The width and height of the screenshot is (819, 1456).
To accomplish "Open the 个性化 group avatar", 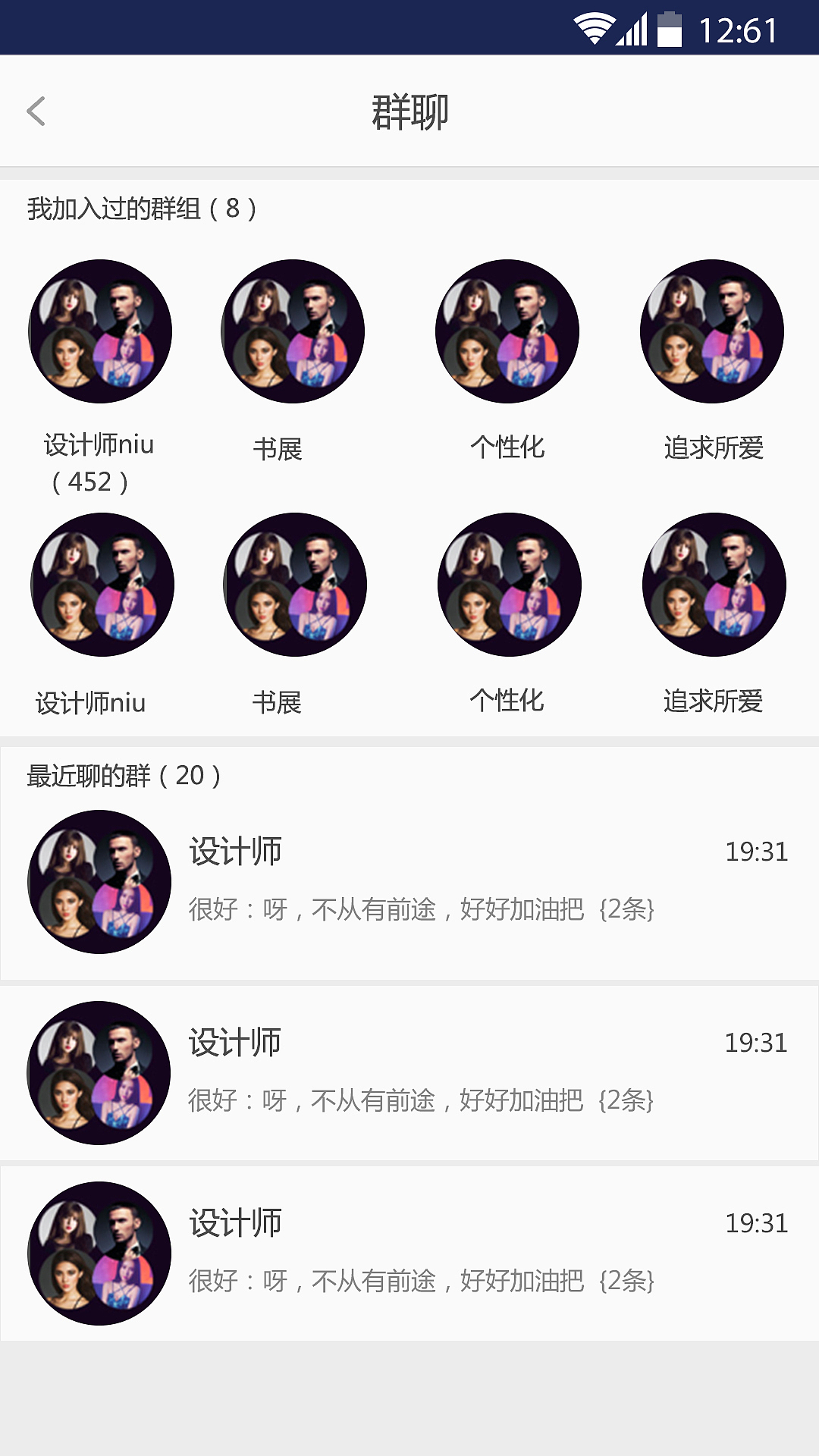I will [x=507, y=330].
